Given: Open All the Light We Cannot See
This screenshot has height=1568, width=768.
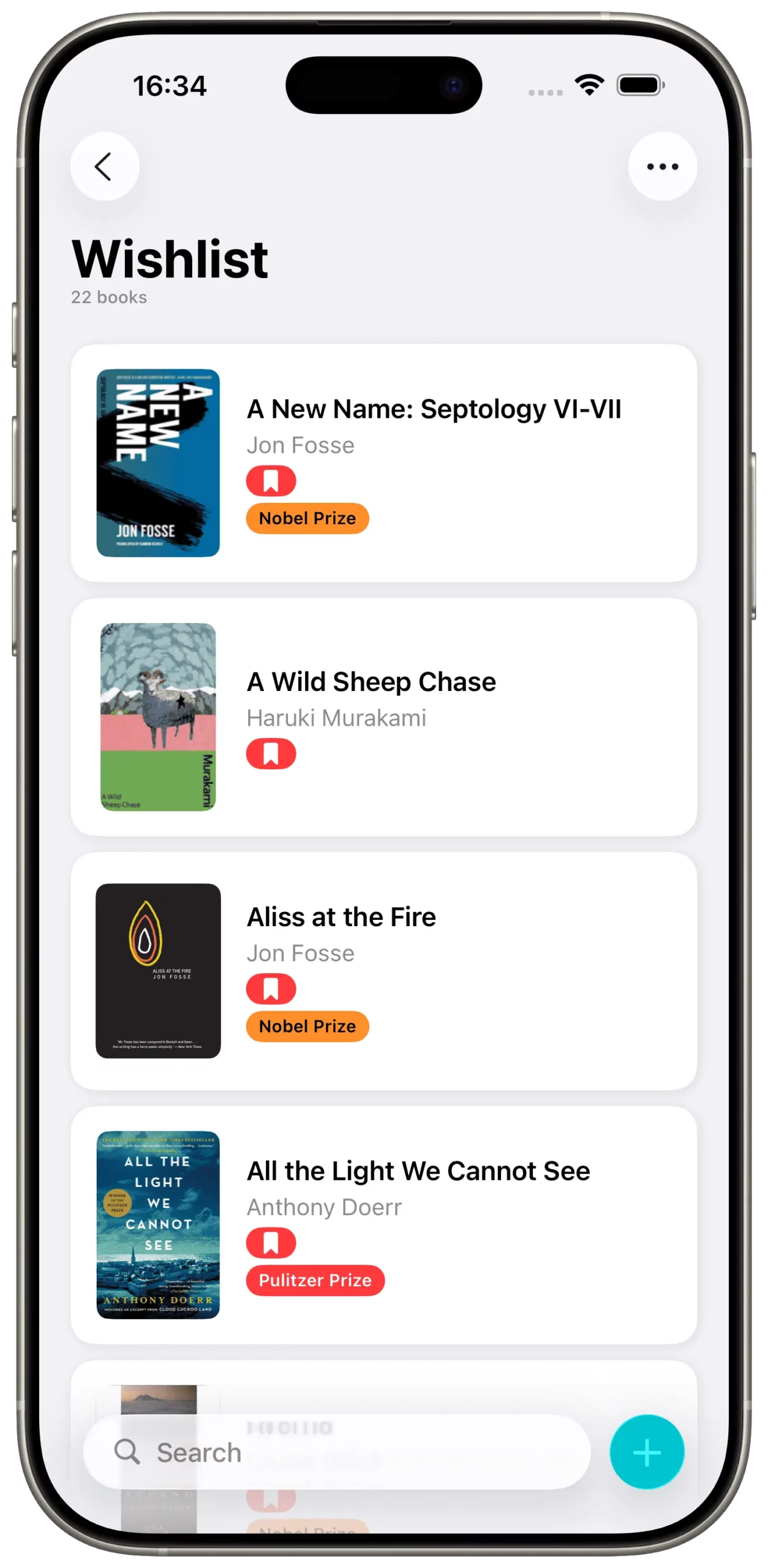Looking at the screenshot, I should (x=418, y=1170).
